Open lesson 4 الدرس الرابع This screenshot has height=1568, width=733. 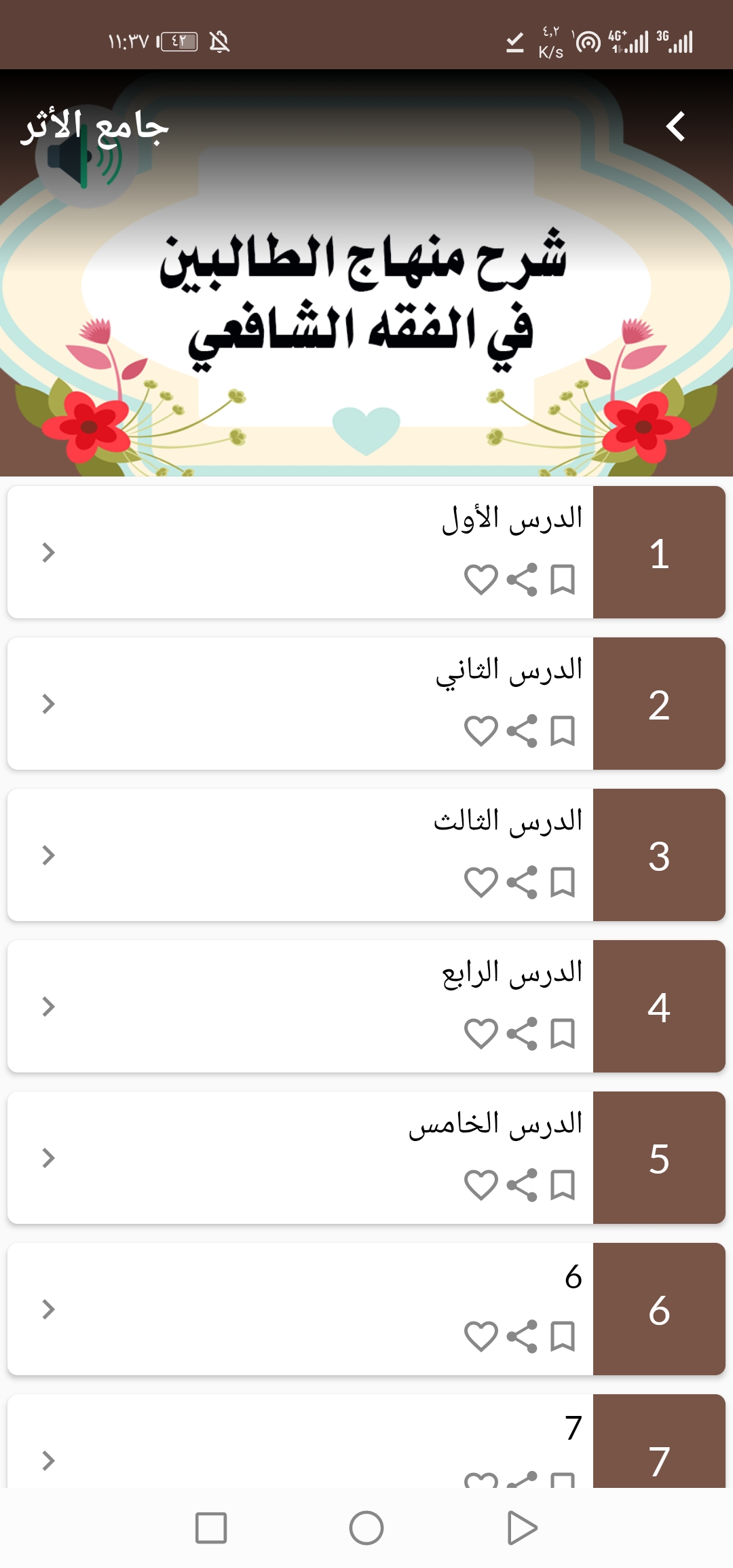(x=366, y=1006)
